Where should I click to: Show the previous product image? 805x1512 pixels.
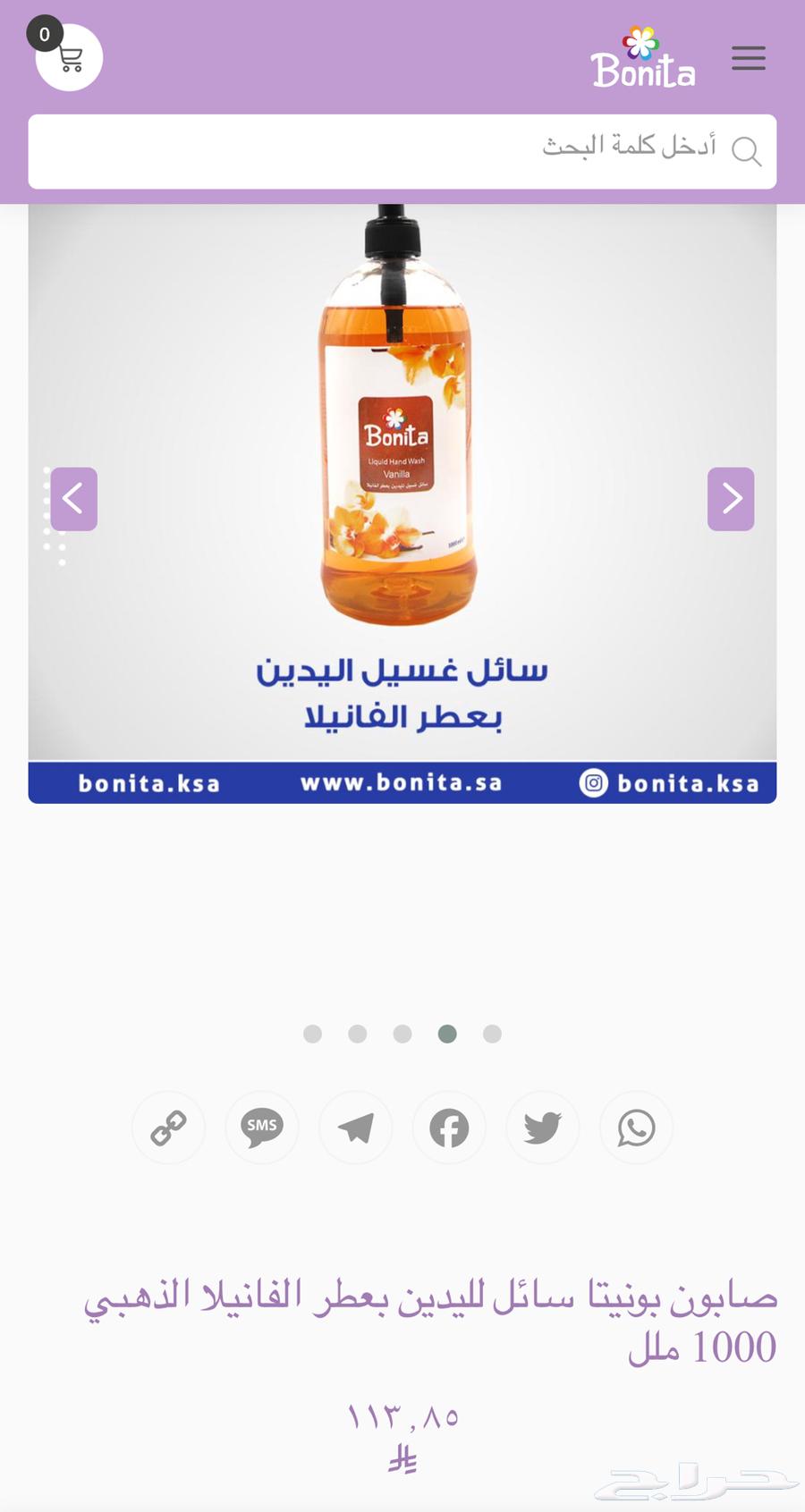click(74, 499)
